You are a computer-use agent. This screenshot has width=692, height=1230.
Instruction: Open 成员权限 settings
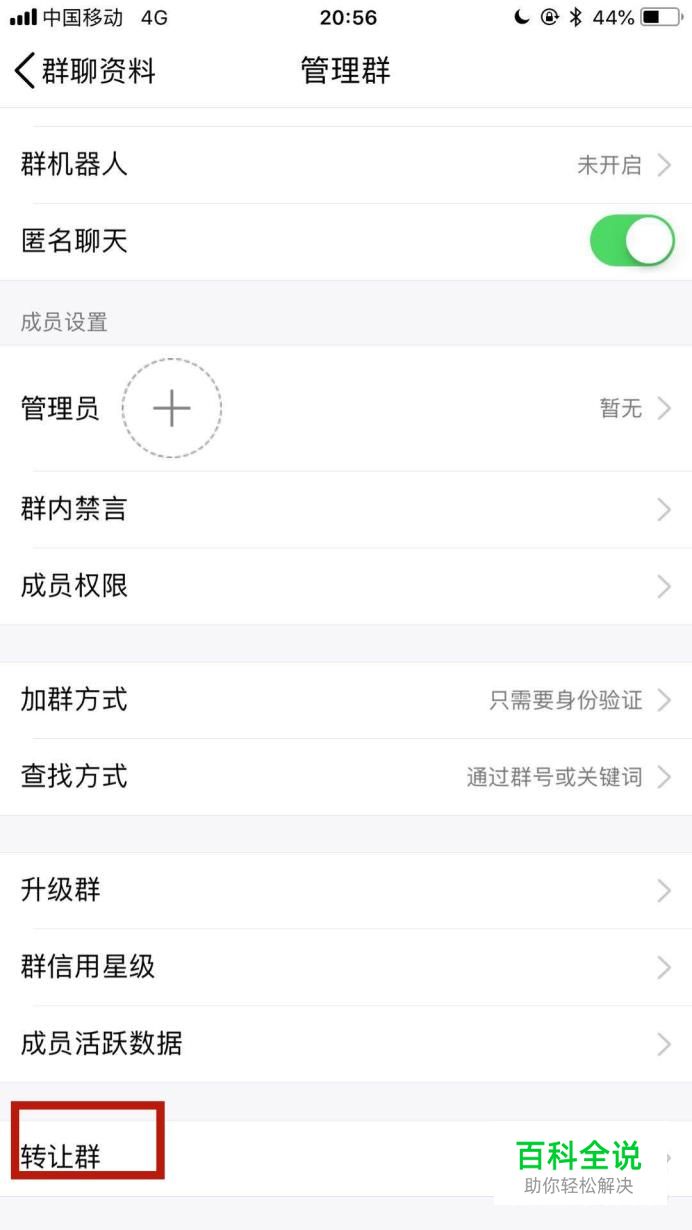click(x=346, y=587)
